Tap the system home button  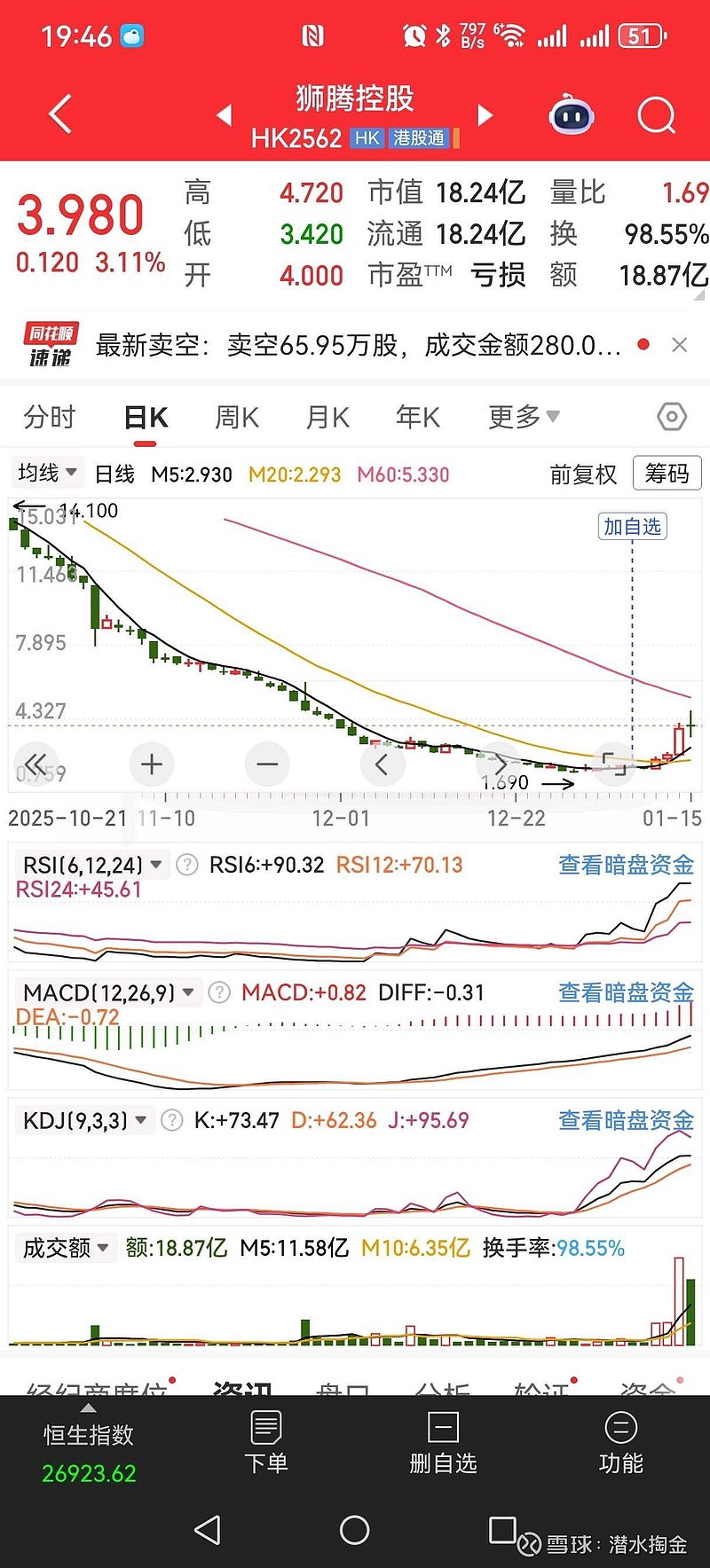[355, 1530]
